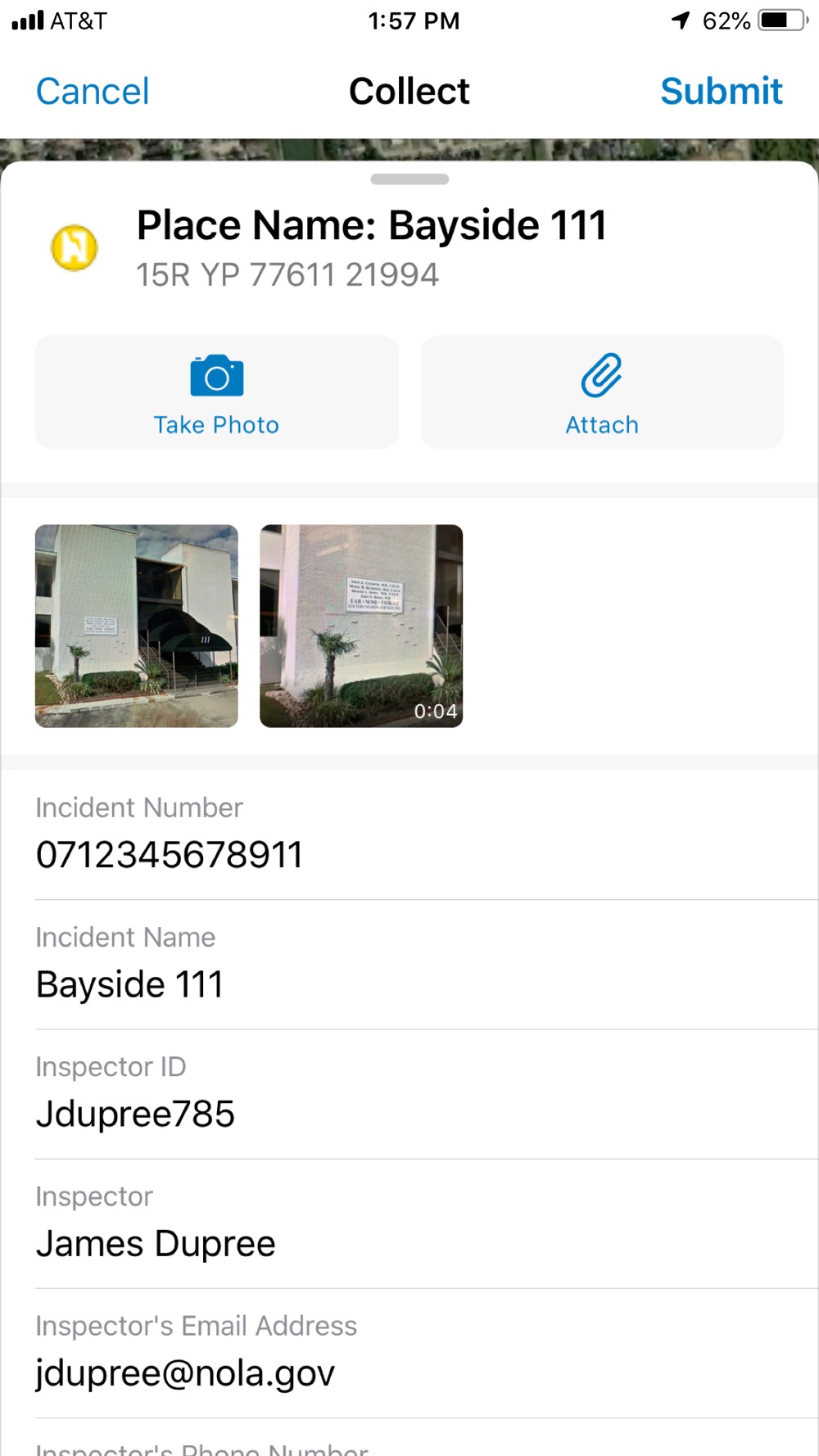819x1456 pixels.
Task: Open the building photo attachment
Action: point(137,626)
